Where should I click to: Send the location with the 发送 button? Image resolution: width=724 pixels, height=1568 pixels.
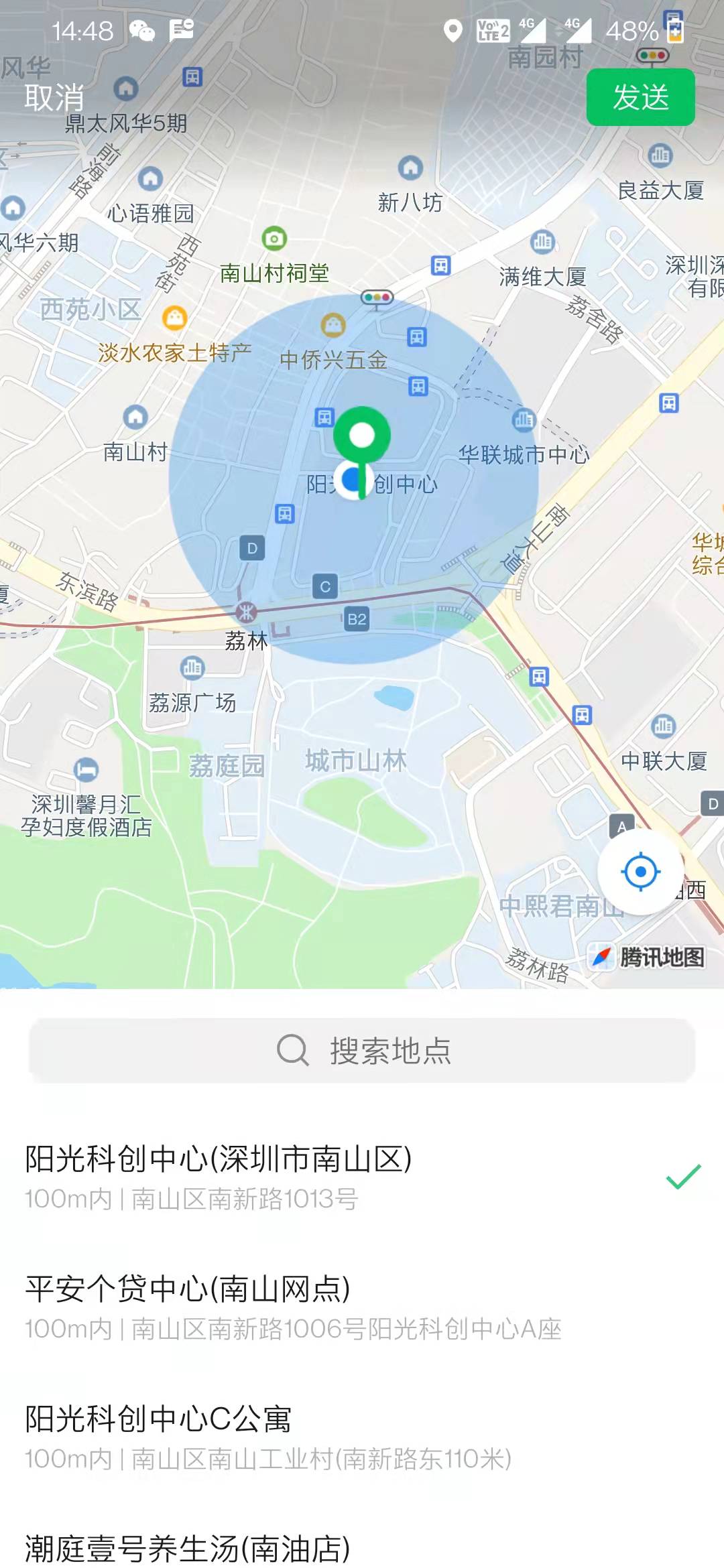pos(640,98)
